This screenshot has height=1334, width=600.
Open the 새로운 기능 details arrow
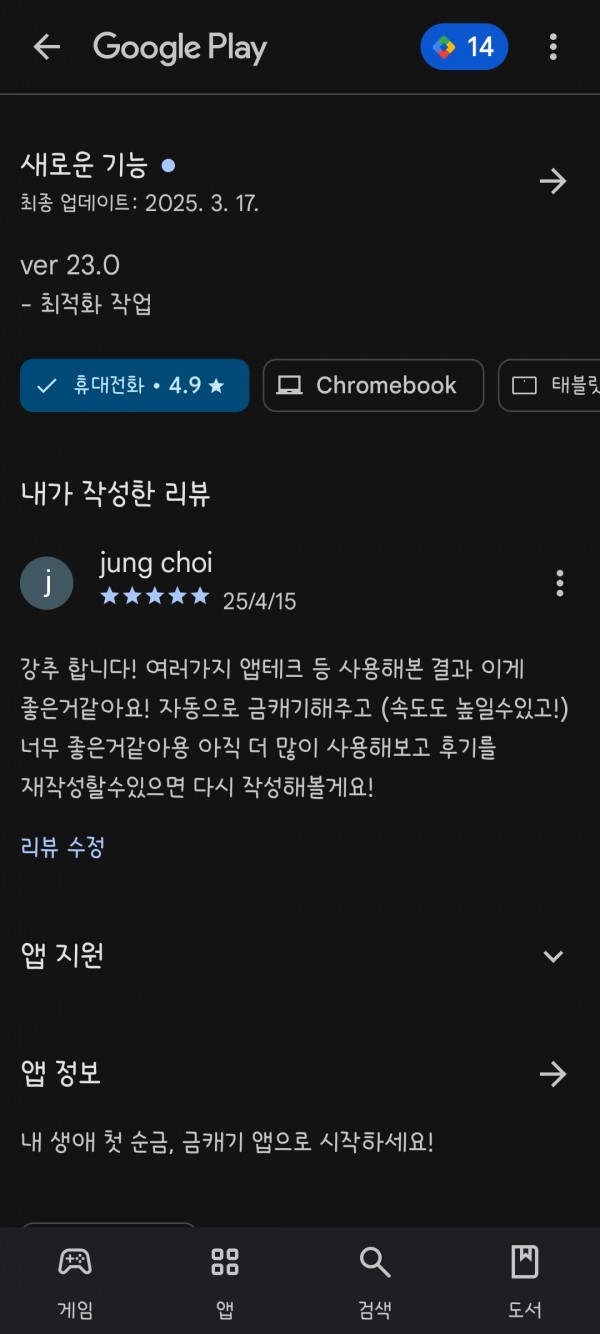tap(553, 181)
